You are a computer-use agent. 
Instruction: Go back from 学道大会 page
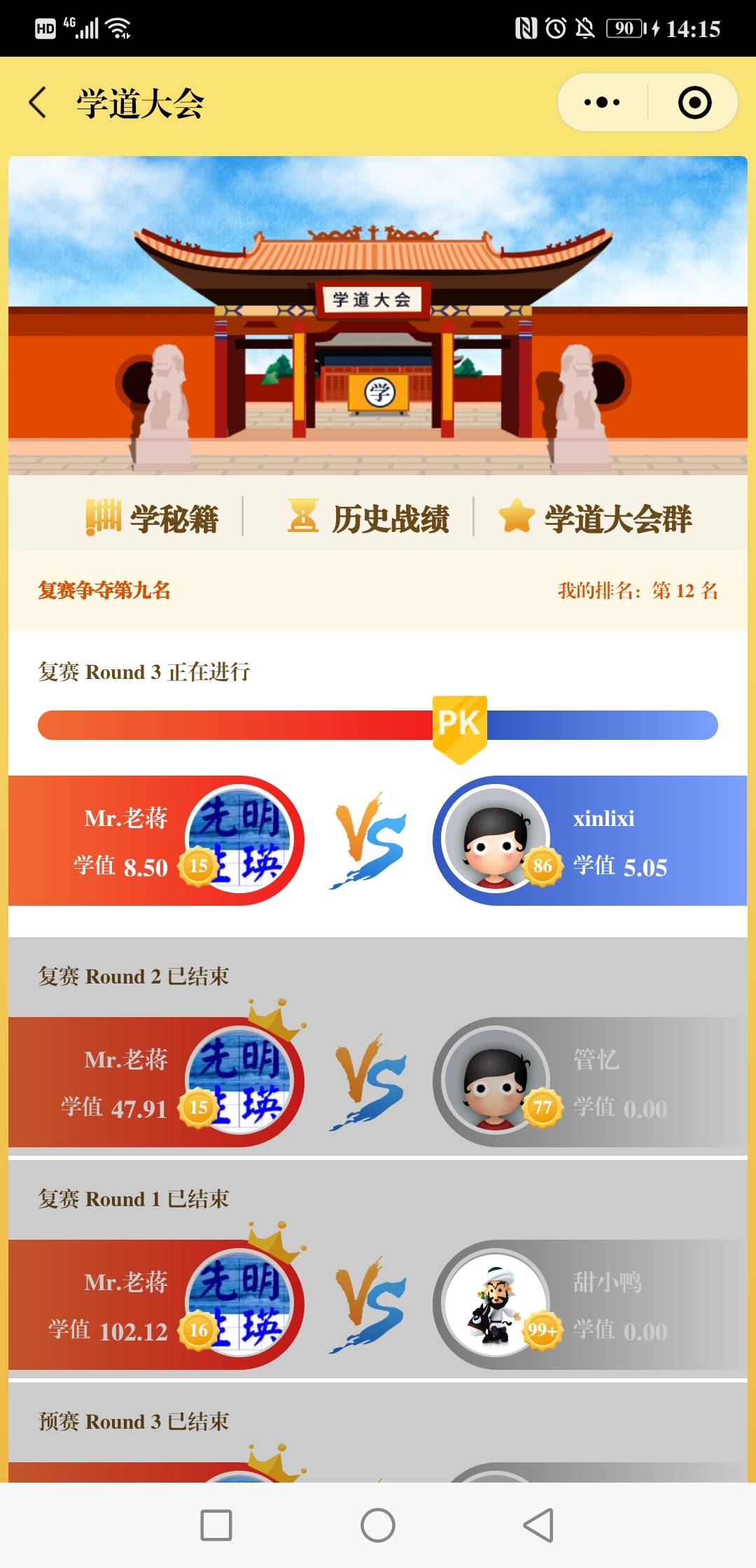(x=38, y=103)
